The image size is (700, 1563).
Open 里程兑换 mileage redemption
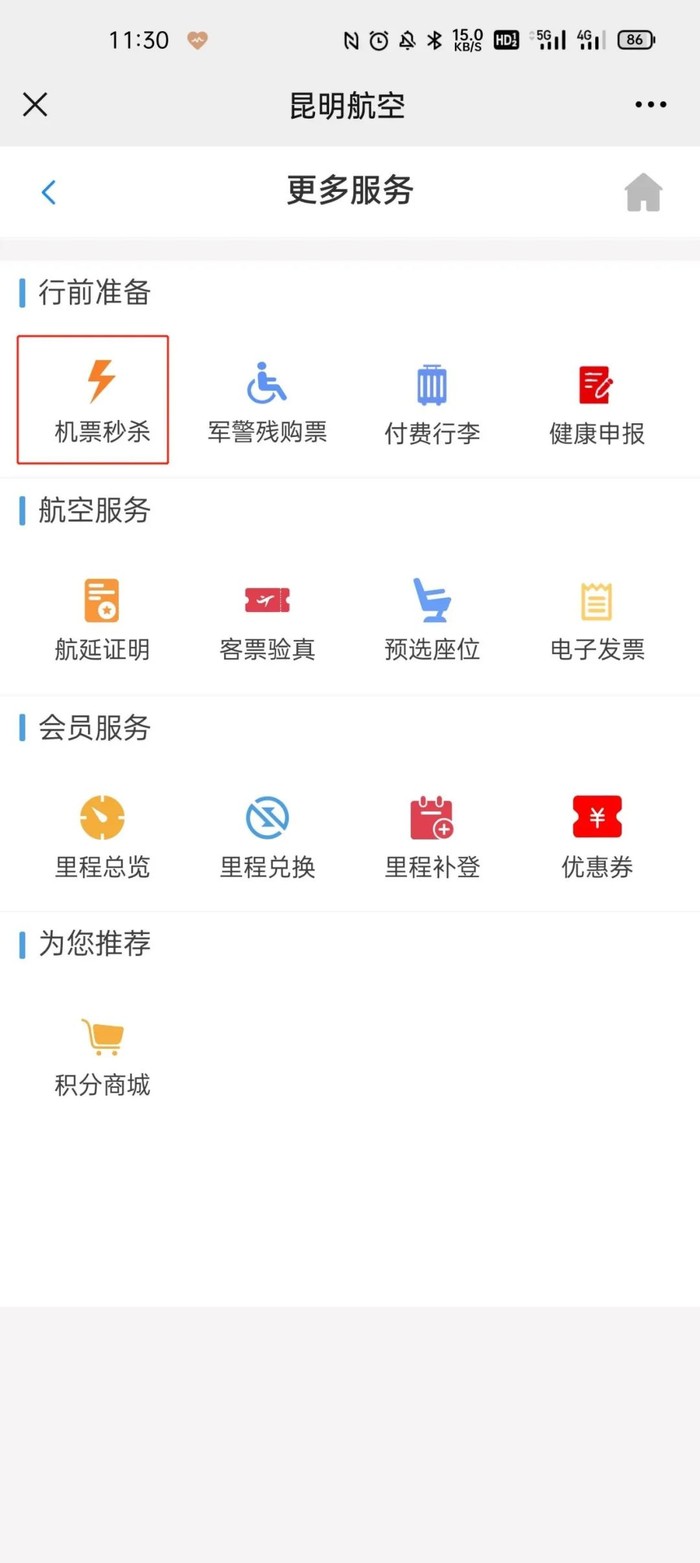(267, 836)
